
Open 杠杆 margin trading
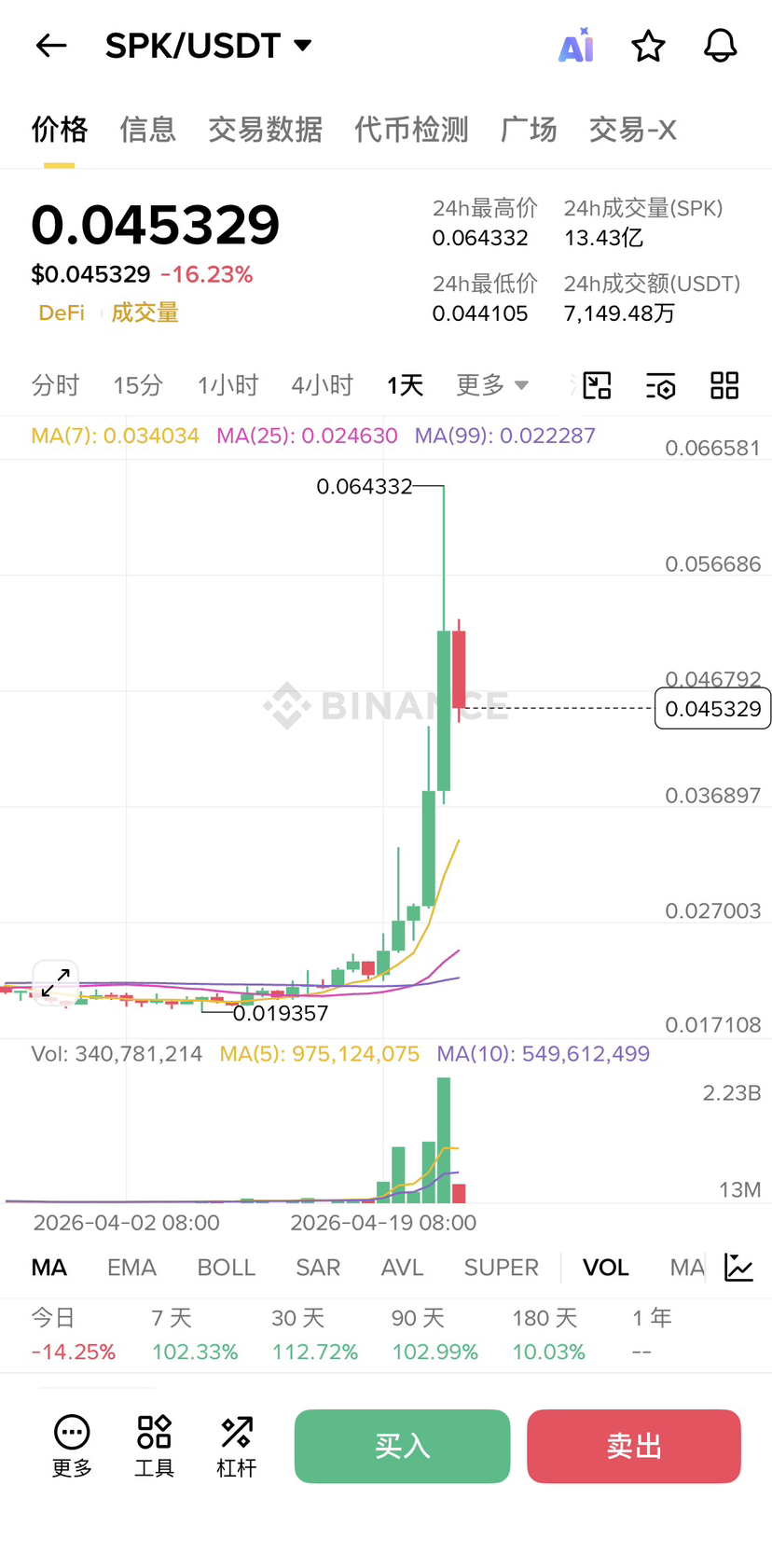click(x=236, y=1446)
